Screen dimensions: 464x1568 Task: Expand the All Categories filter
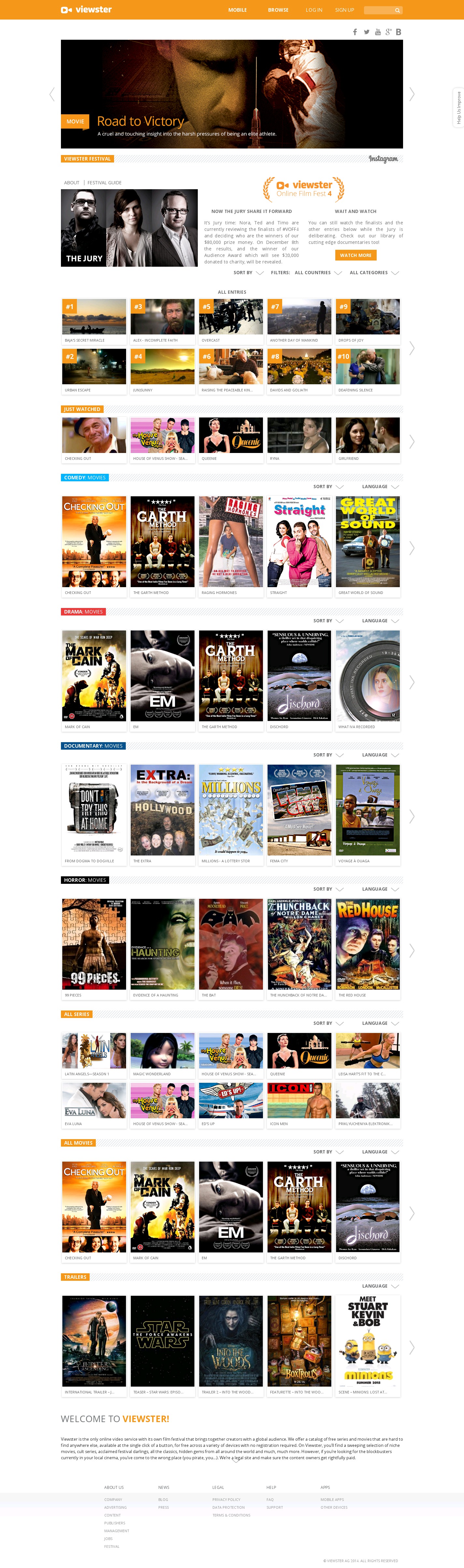coord(374,273)
